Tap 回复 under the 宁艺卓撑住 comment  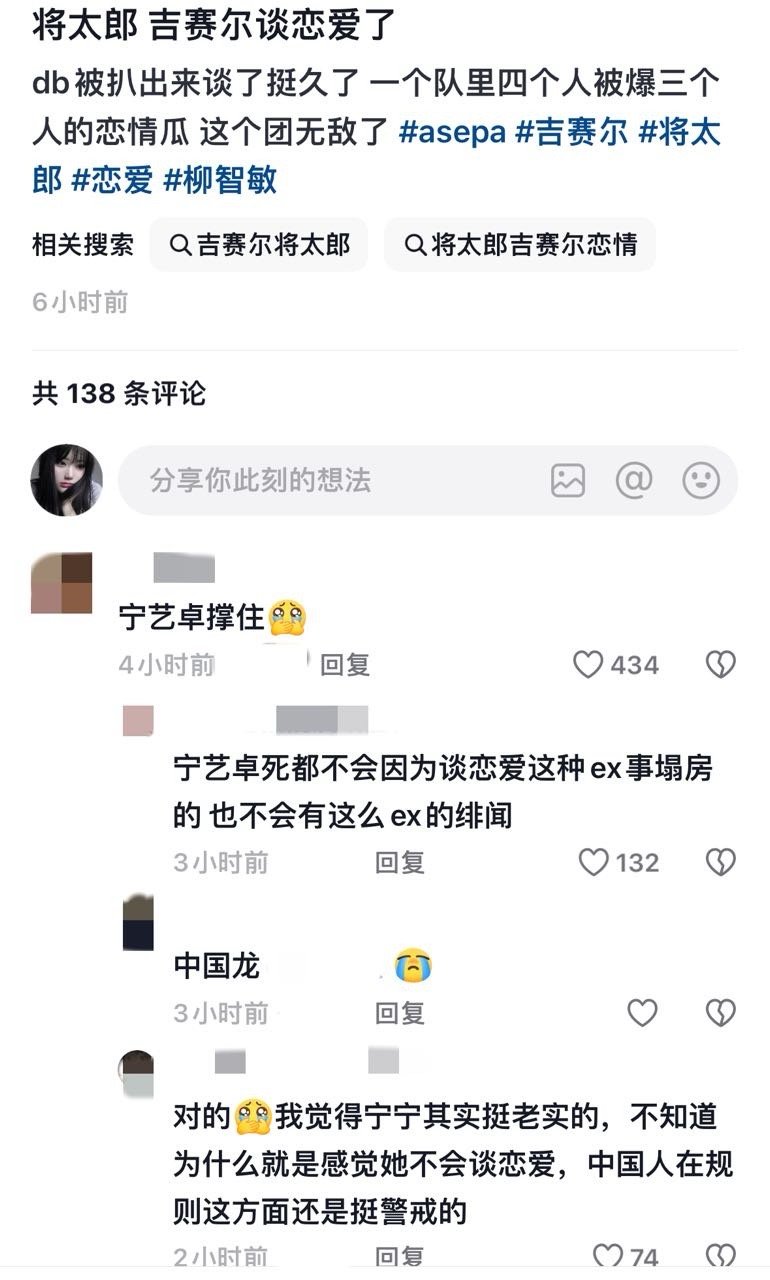point(344,666)
